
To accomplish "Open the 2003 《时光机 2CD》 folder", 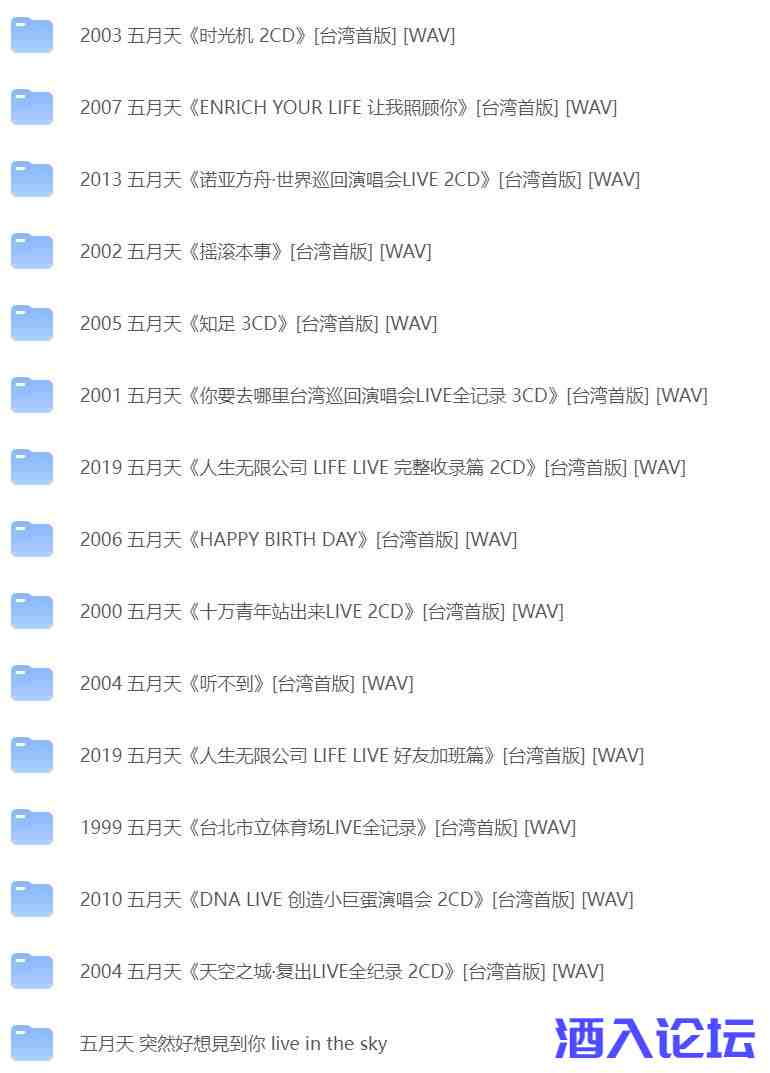I will (x=267, y=36).
